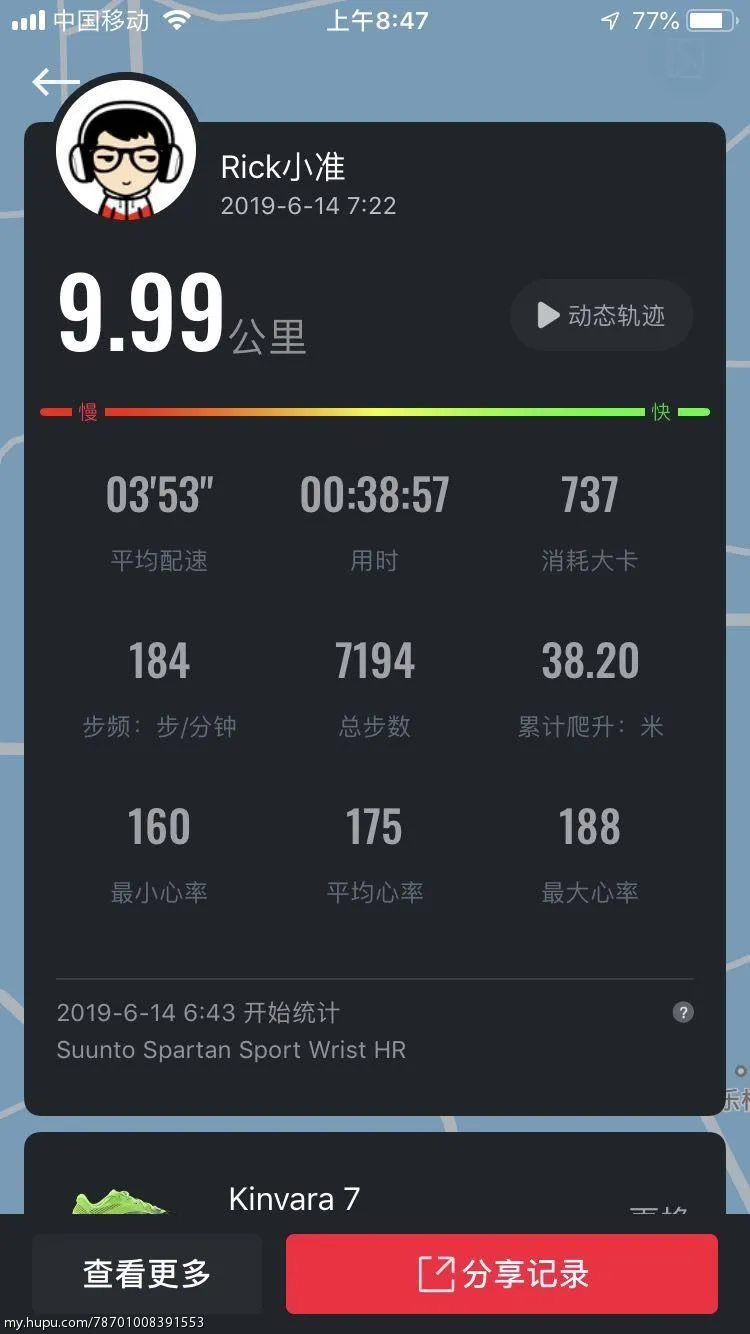Tap the share icon inside the 分享记录 button

pyautogui.click(x=437, y=1274)
